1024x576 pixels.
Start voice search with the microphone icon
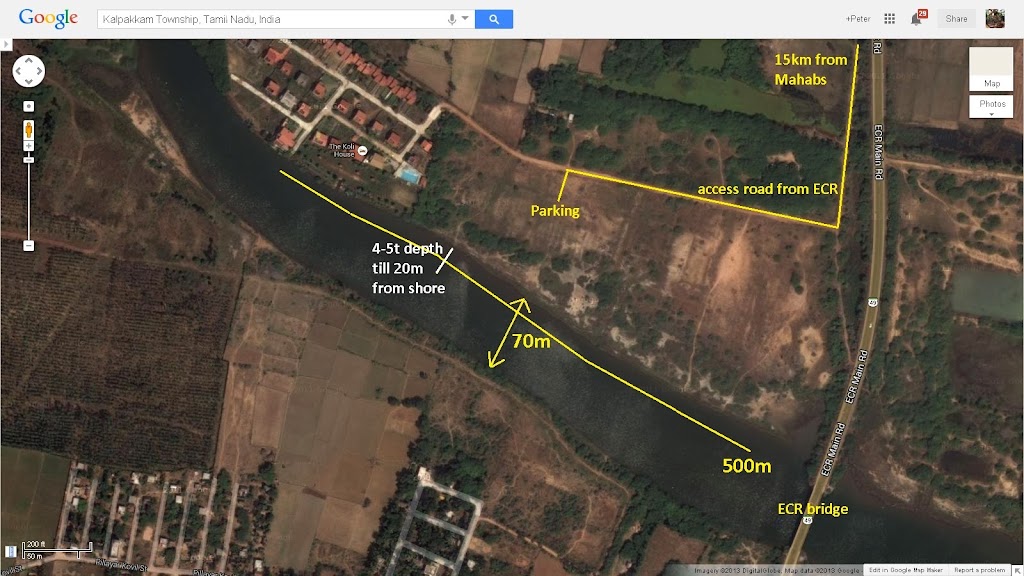point(452,19)
